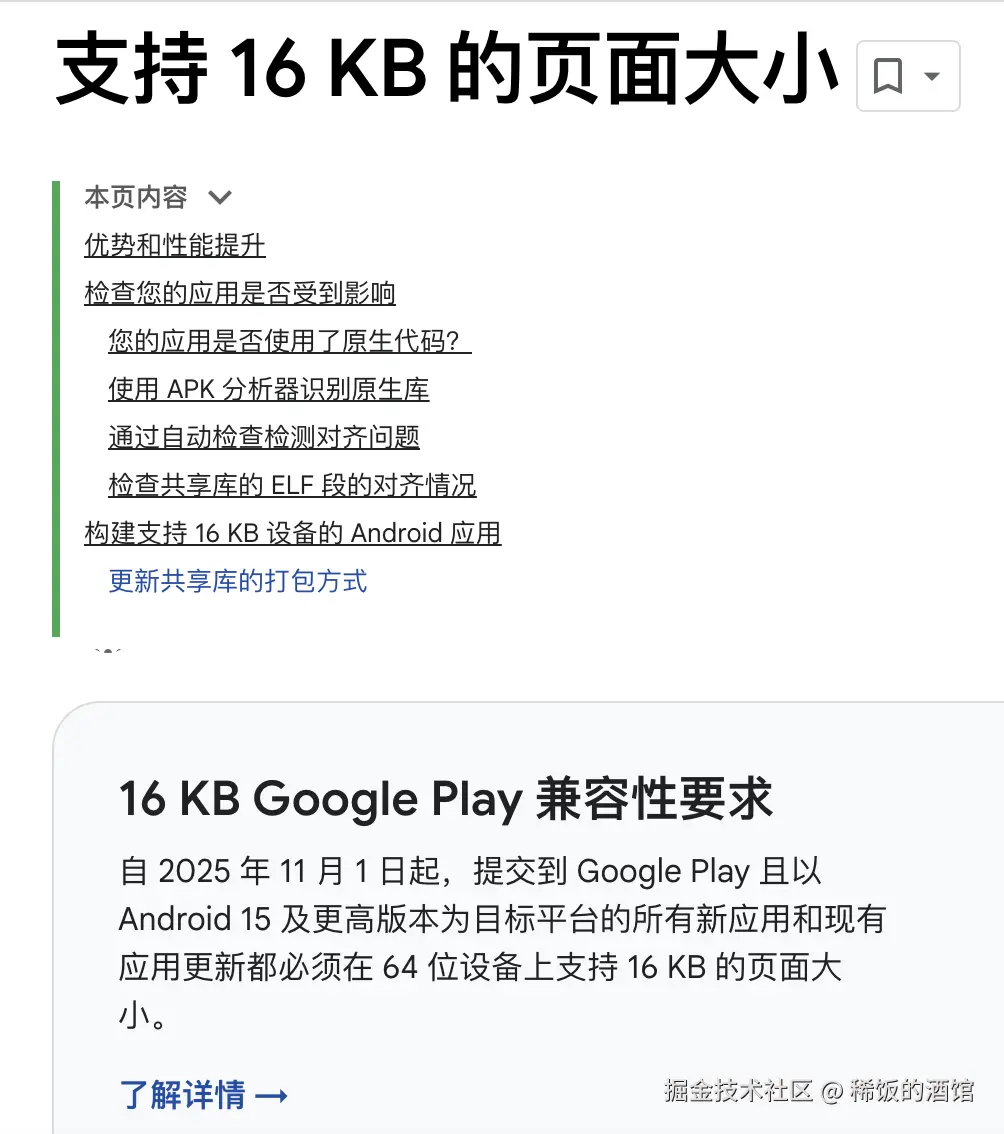
Task: Collapse the 本页内容 table of contents
Action: point(219,197)
